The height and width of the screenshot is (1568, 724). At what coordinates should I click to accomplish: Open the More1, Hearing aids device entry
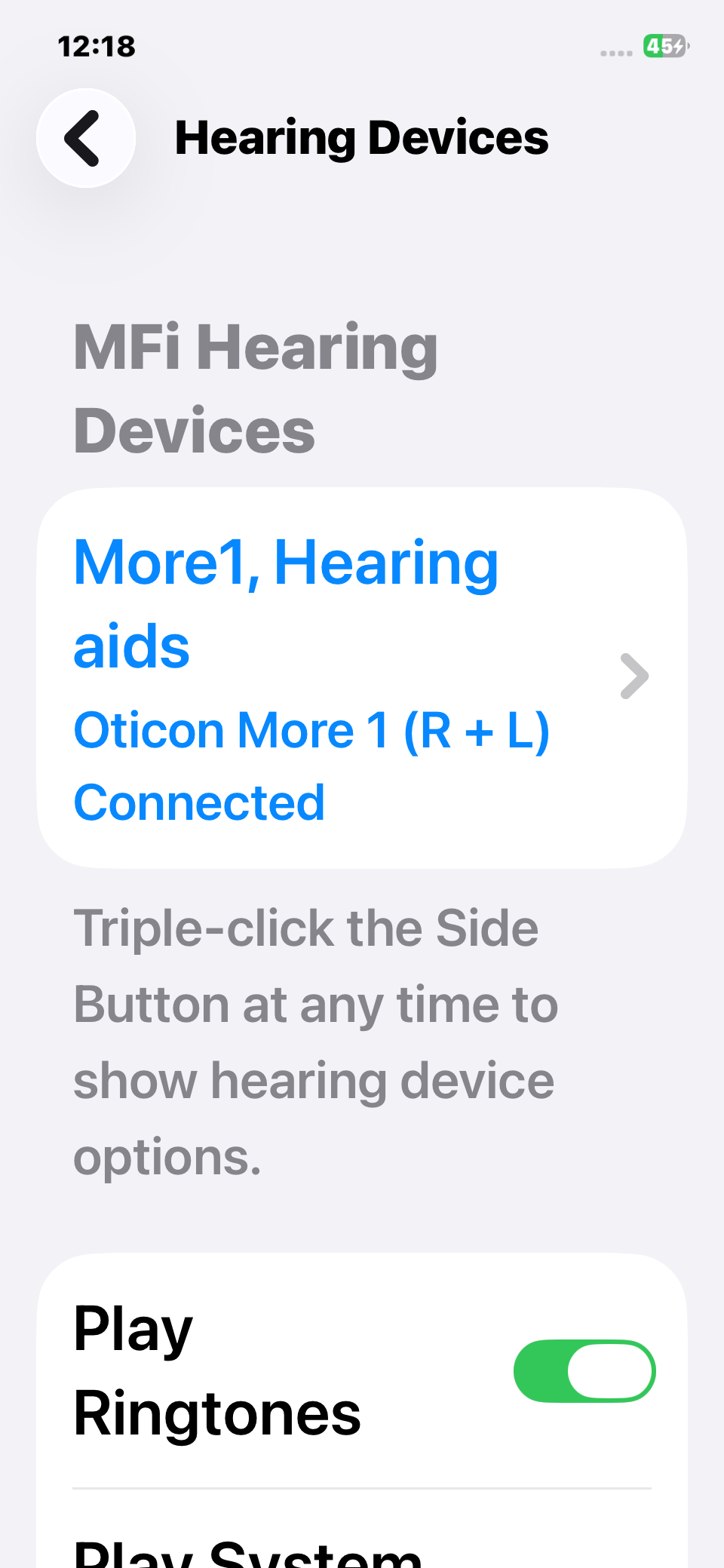(287, 603)
